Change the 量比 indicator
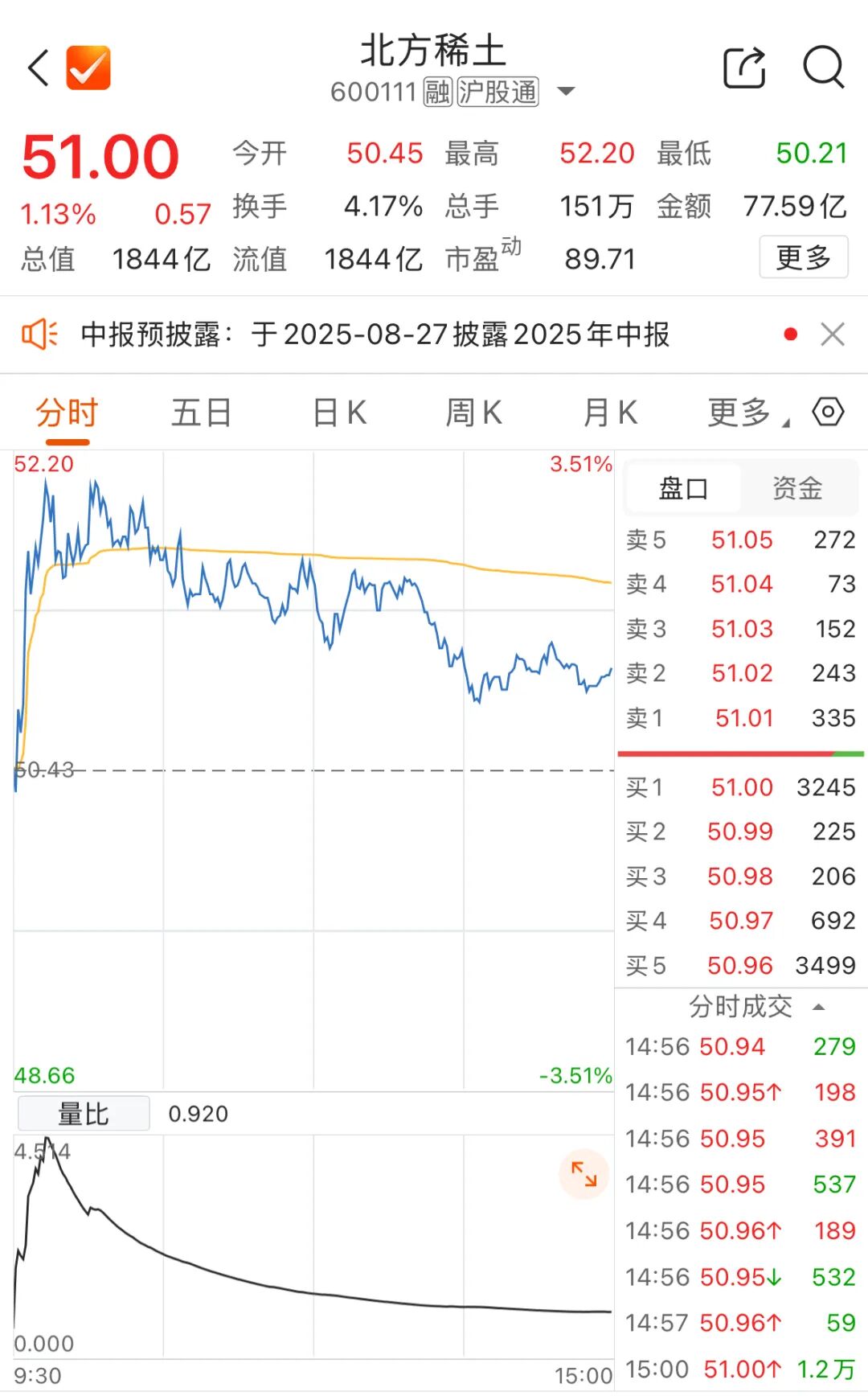Image resolution: width=868 pixels, height=1396 pixels. pyautogui.click(x=84, y=1114)
